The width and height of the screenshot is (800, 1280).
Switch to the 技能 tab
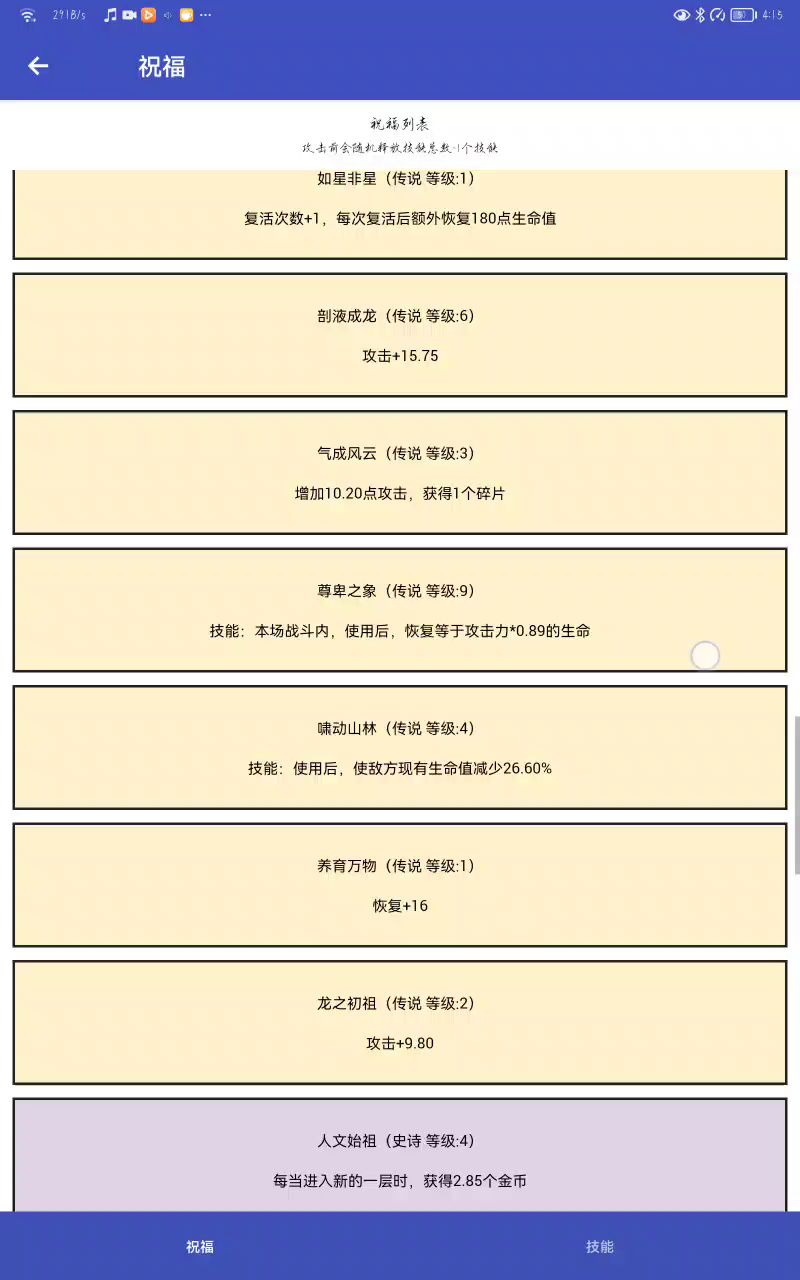coord(599,1246)
